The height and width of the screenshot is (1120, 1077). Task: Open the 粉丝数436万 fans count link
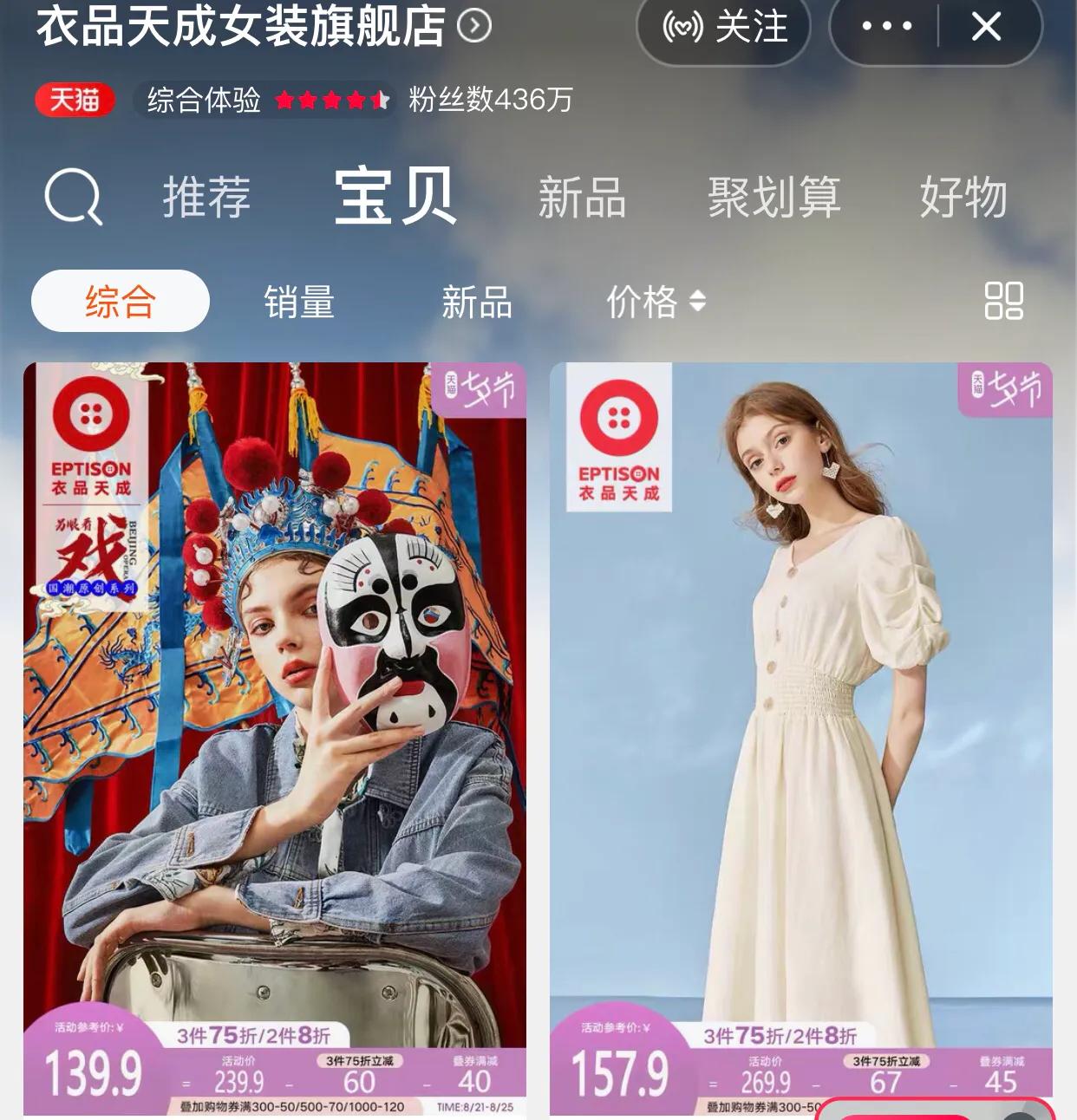[x=487, y=101]
